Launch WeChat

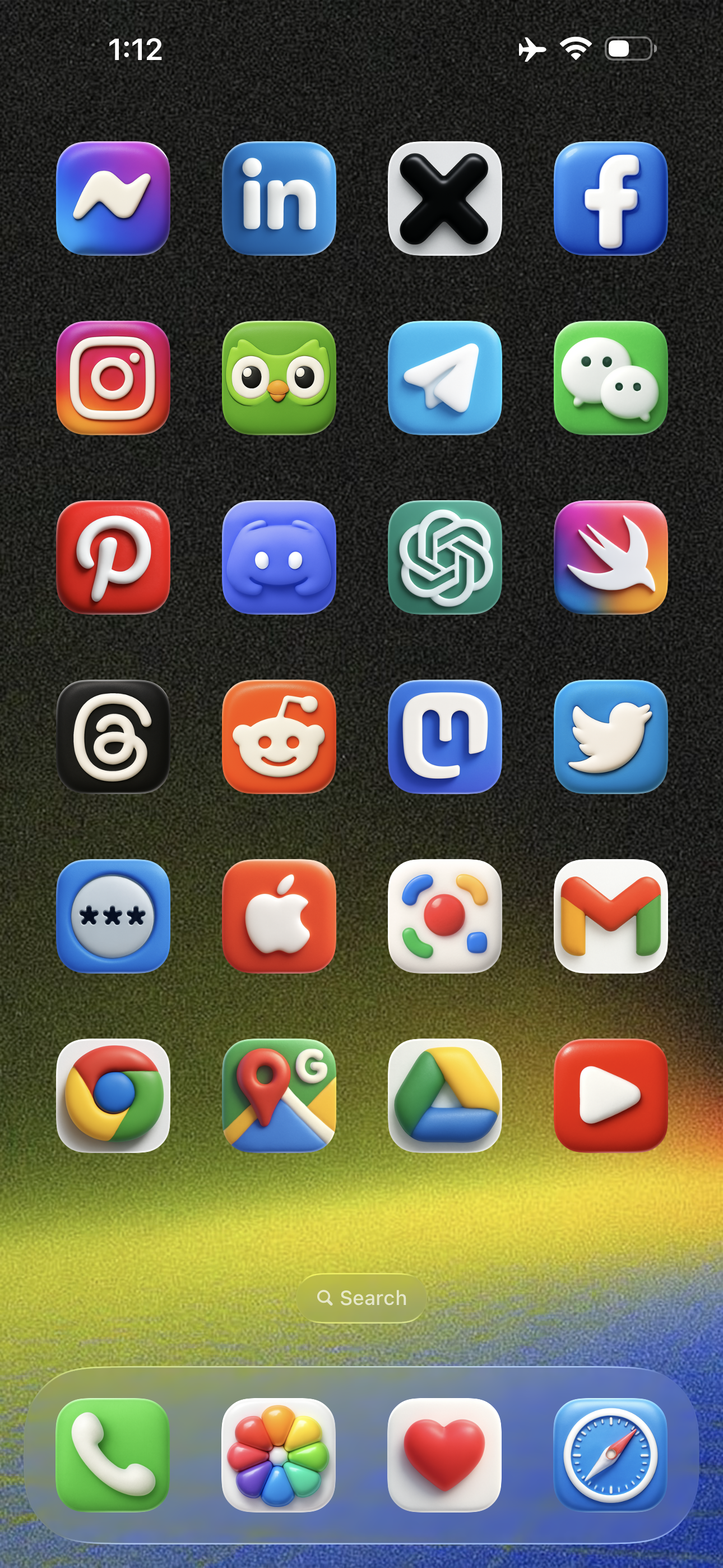[x=610, y=378]
